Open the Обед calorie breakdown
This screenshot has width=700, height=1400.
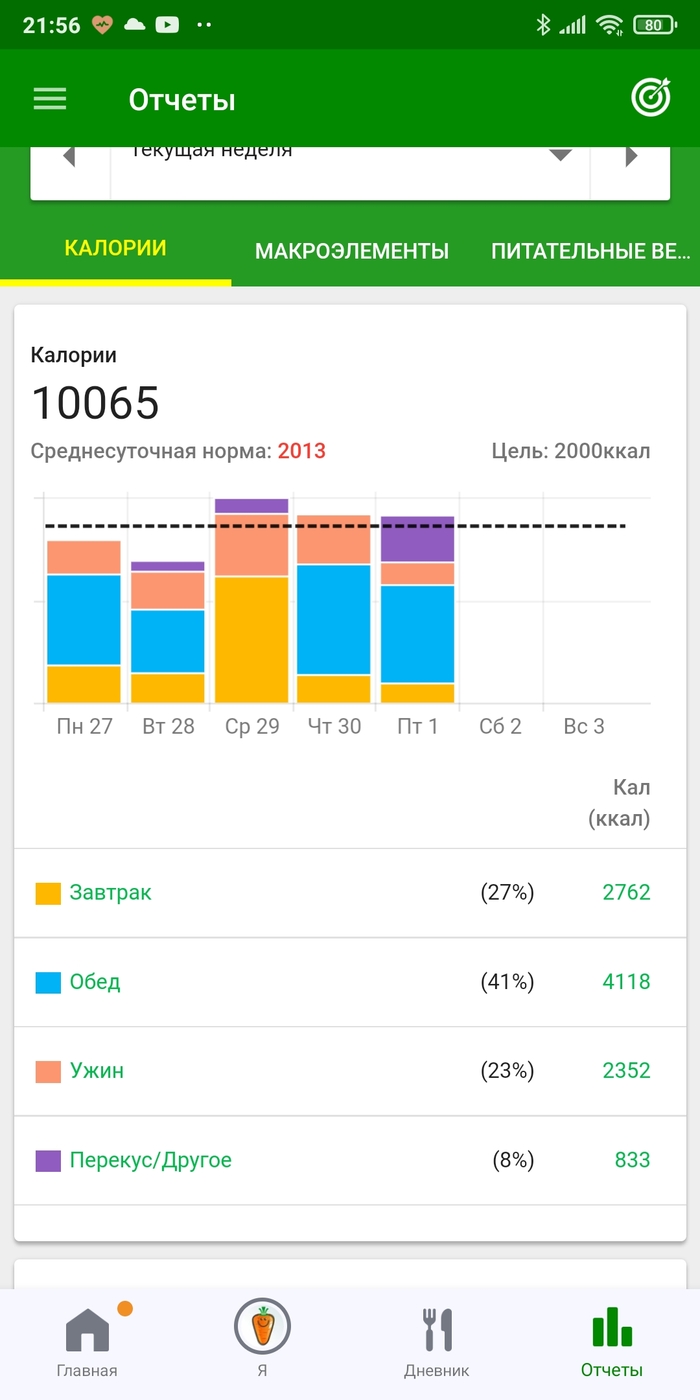pyautogui.click(x=95, y=982)
